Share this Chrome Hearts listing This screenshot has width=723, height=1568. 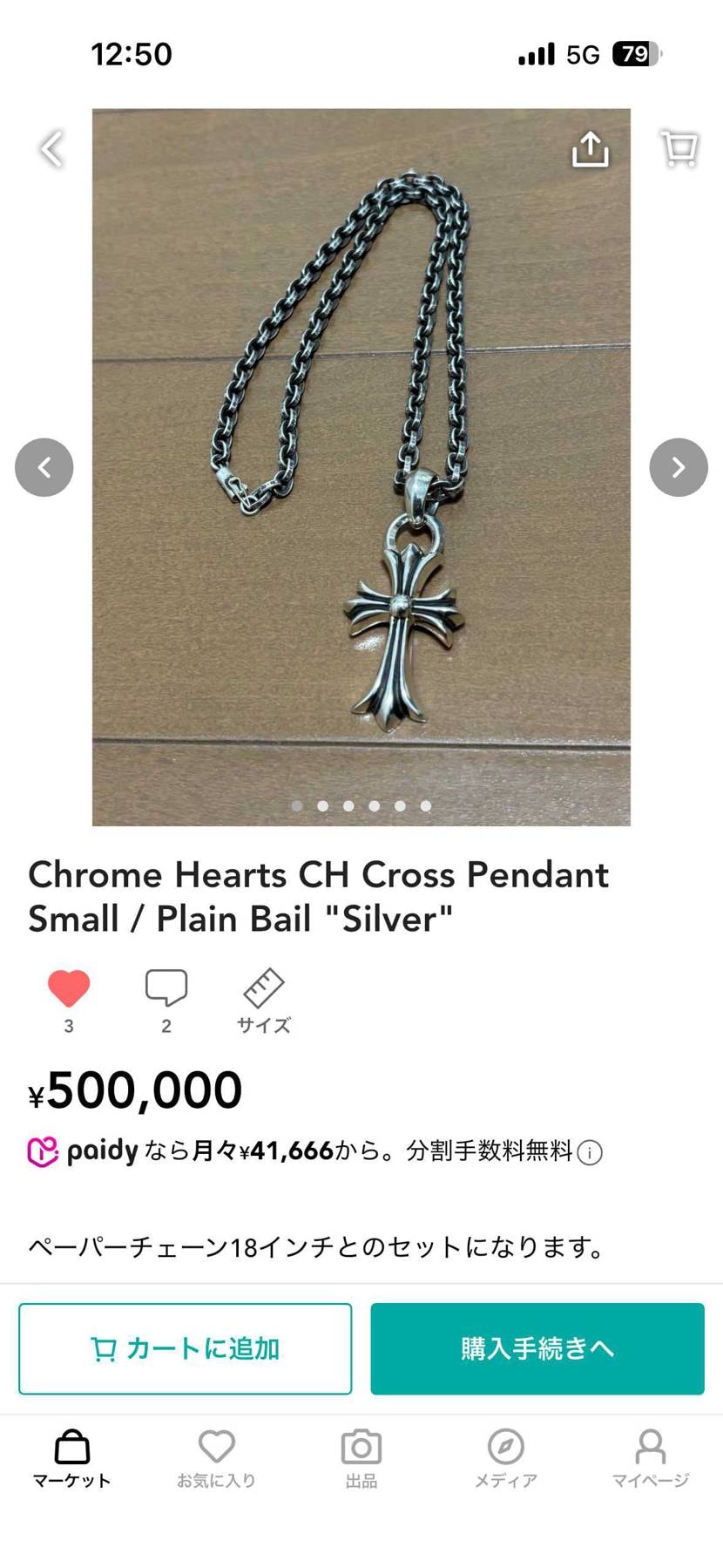pos(590,149)
